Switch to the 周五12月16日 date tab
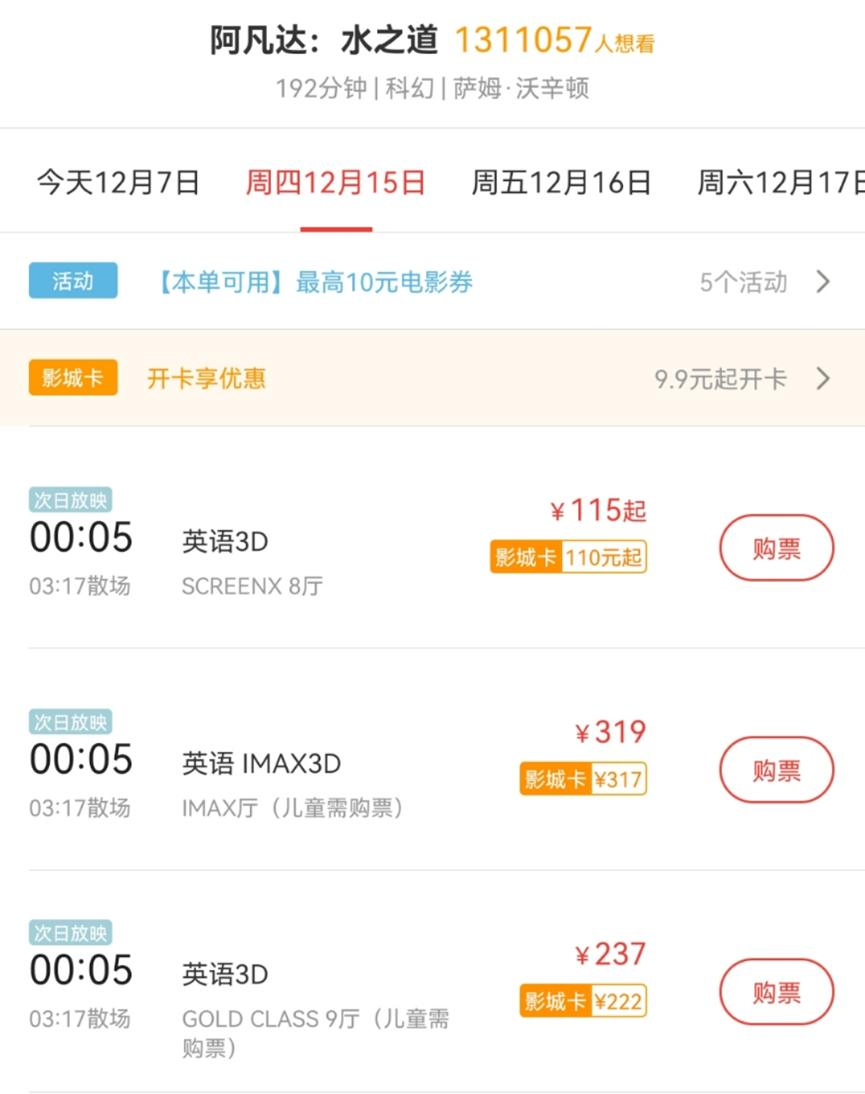 click(561, 182)
